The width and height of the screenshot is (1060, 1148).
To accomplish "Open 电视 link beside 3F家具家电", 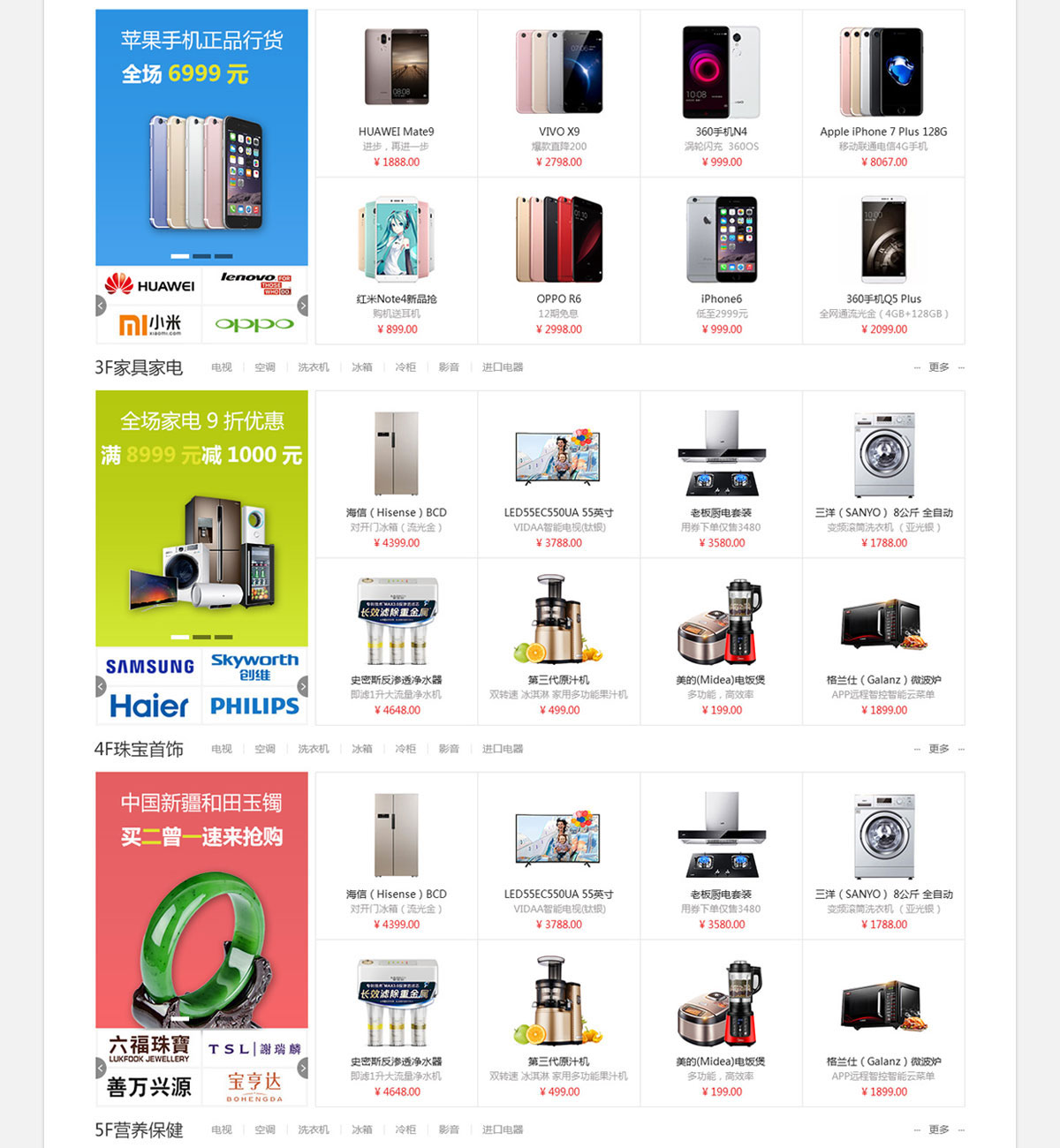I will (222, 367).
